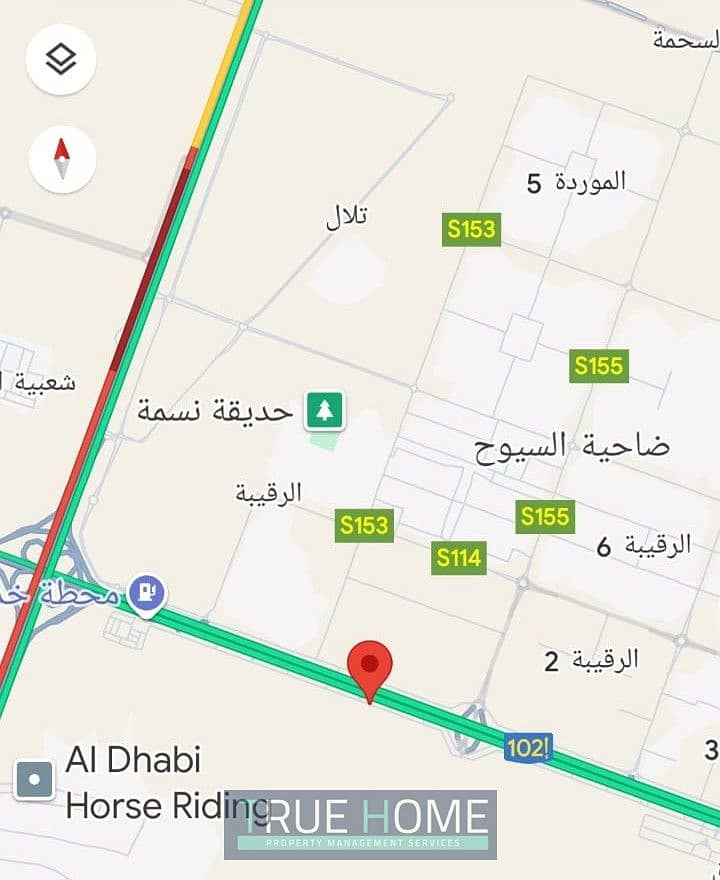Open the gas station marker
Screen dimensions: 720x880
tap(147, 591)
